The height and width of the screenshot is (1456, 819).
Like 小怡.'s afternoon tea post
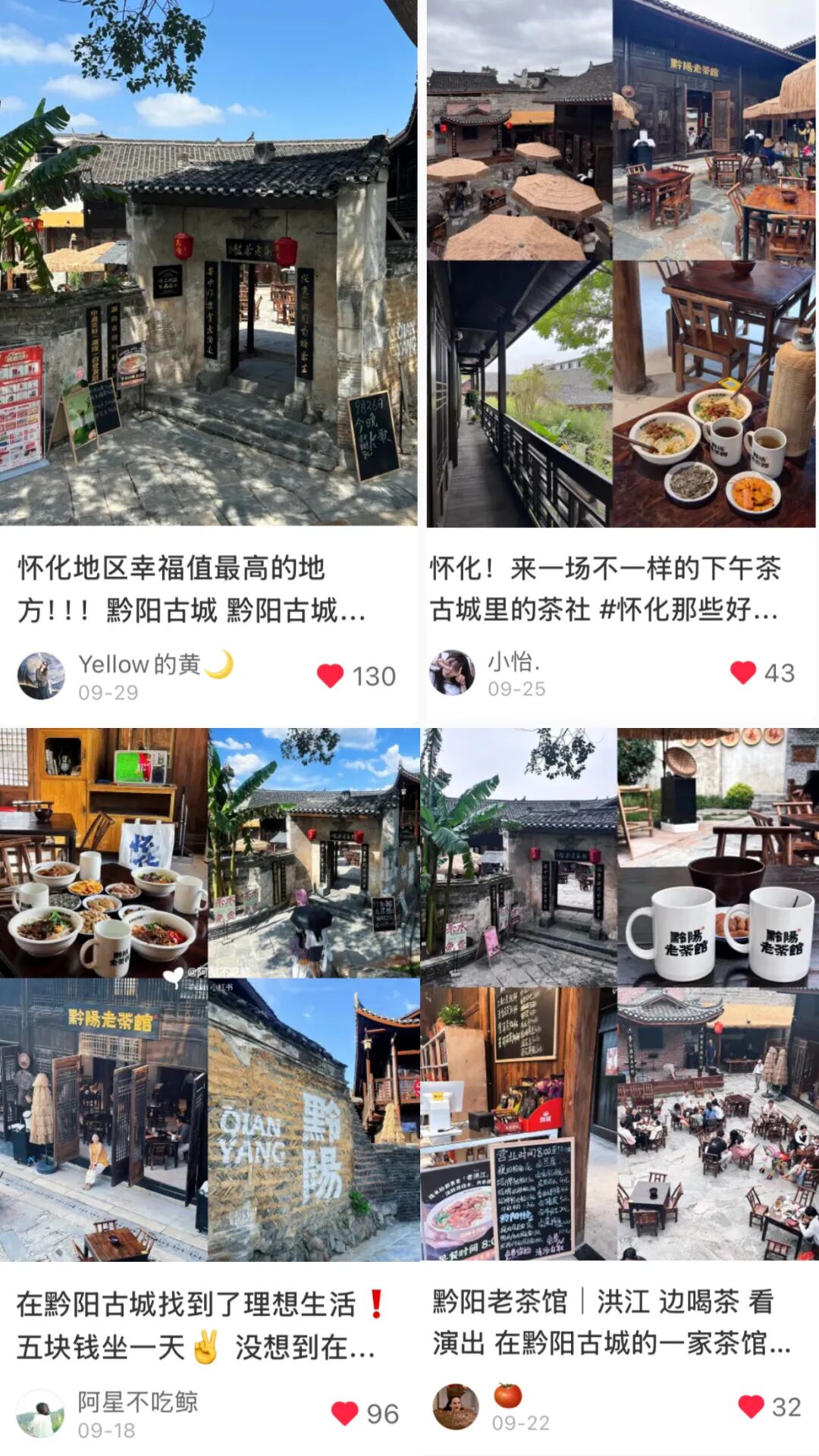point(742,673)
